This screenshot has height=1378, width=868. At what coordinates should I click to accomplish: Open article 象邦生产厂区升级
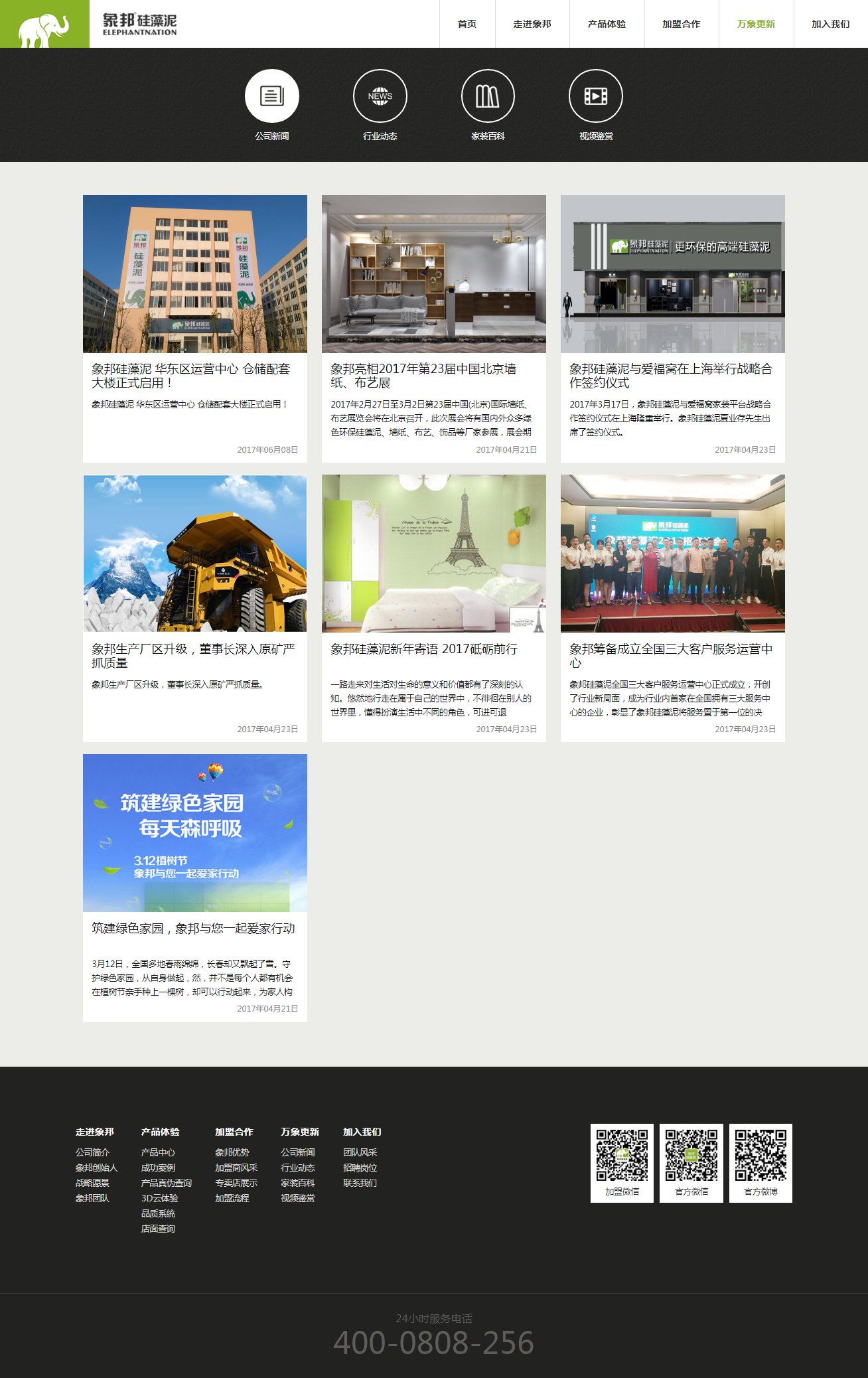tap(192, 655)
